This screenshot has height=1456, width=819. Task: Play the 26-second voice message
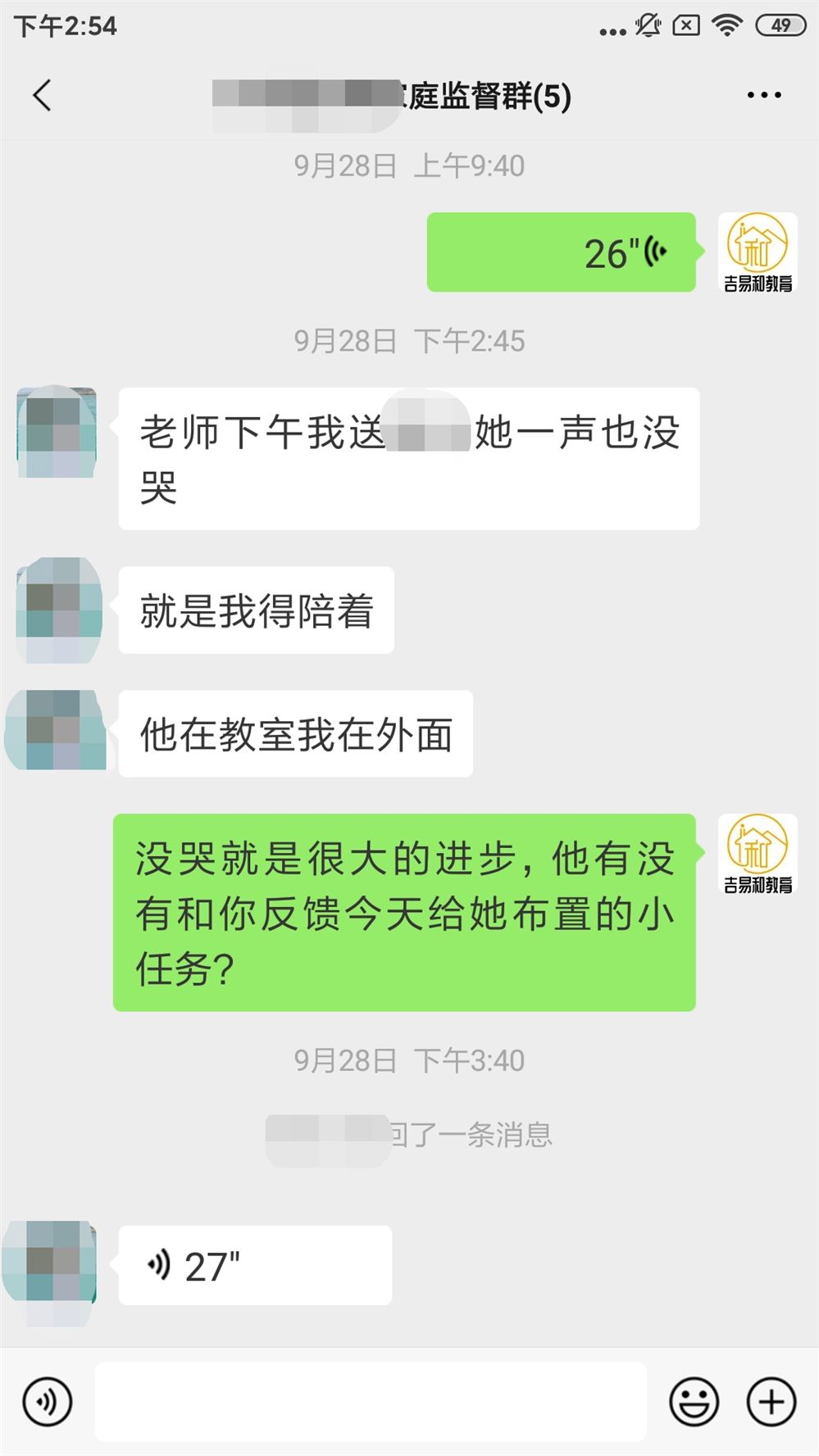561,252
